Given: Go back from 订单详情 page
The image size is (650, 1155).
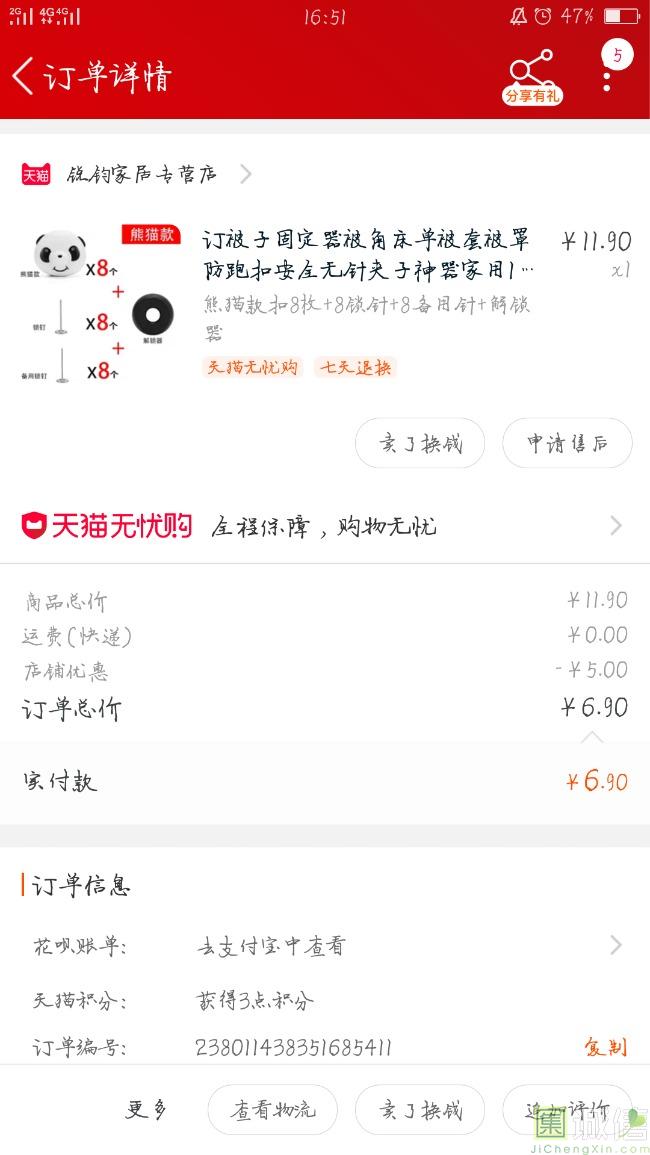Looking at the screenshot, I should tap(24, 76).
